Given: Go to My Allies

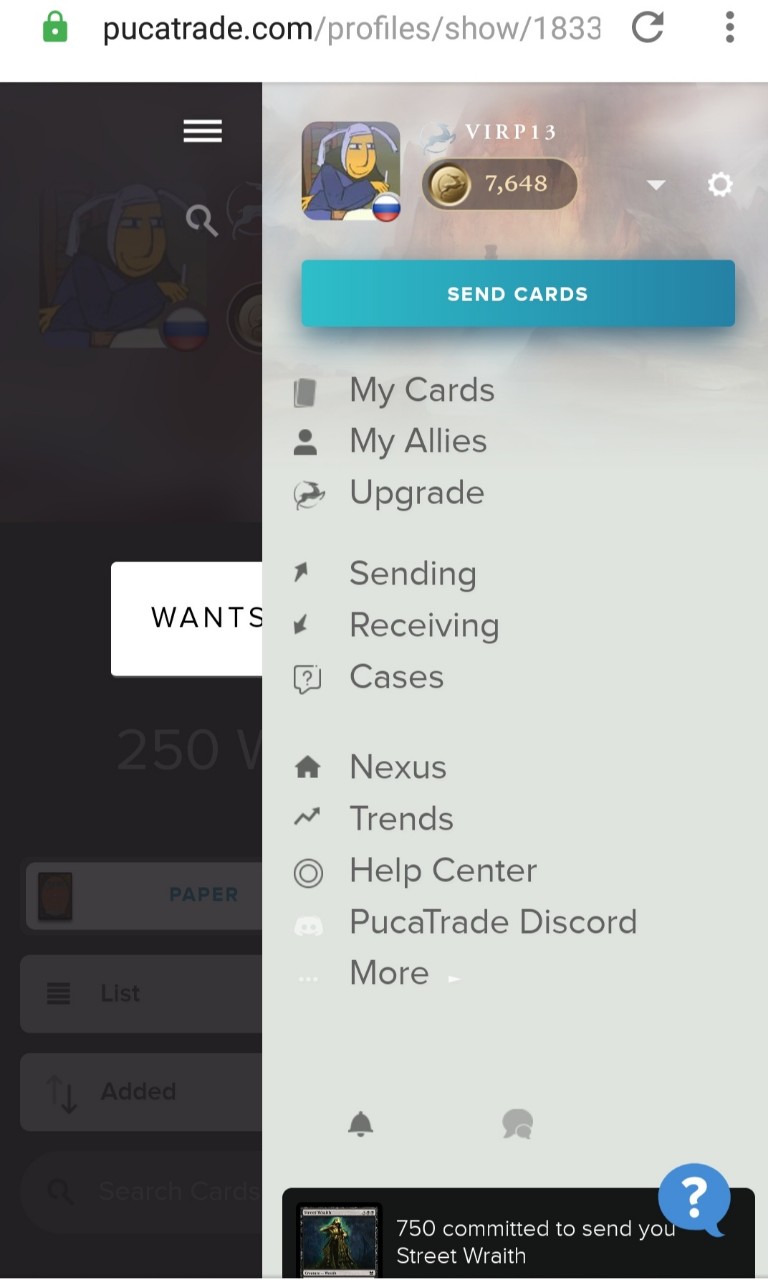Looking at the screenshot, I should pos(417,441).
